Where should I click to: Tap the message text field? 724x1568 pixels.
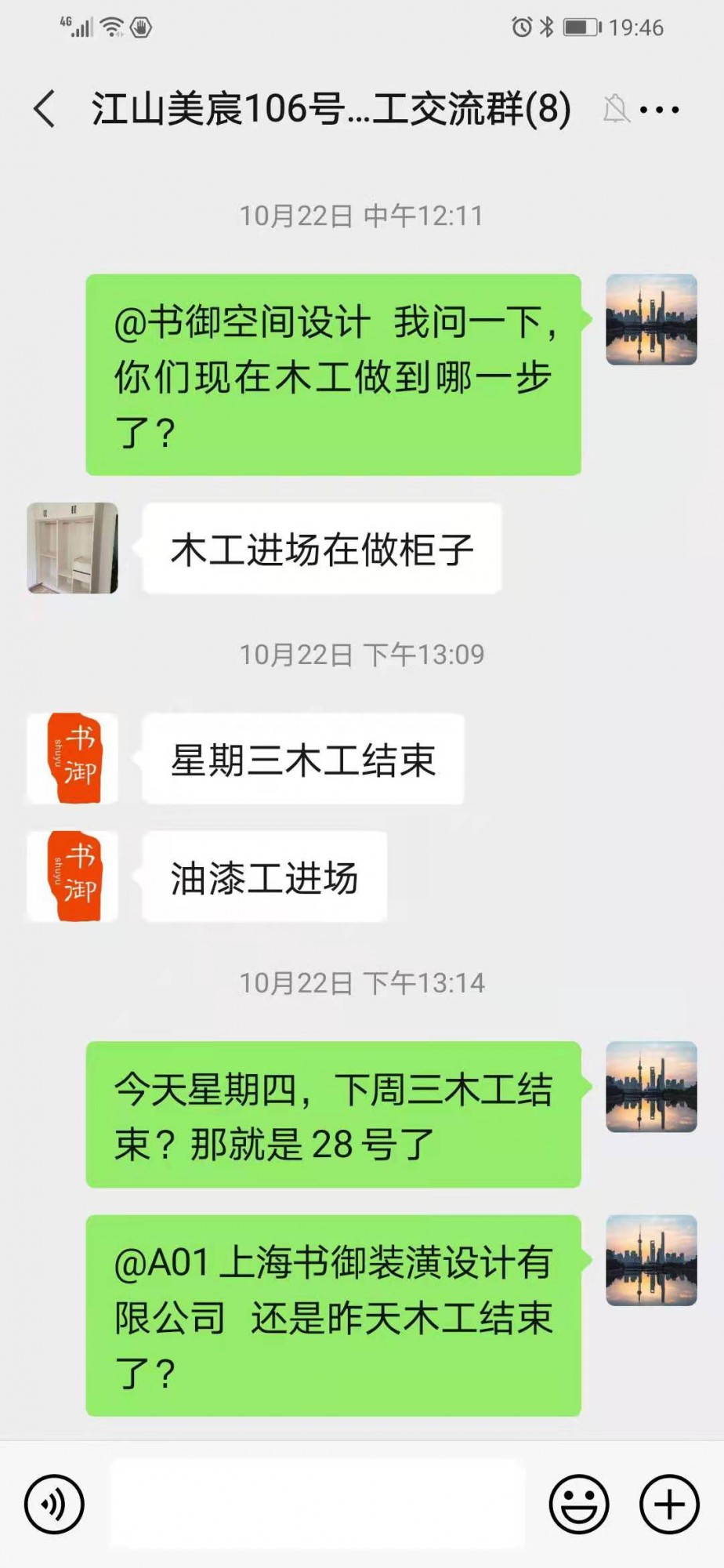click(317, 1504)
